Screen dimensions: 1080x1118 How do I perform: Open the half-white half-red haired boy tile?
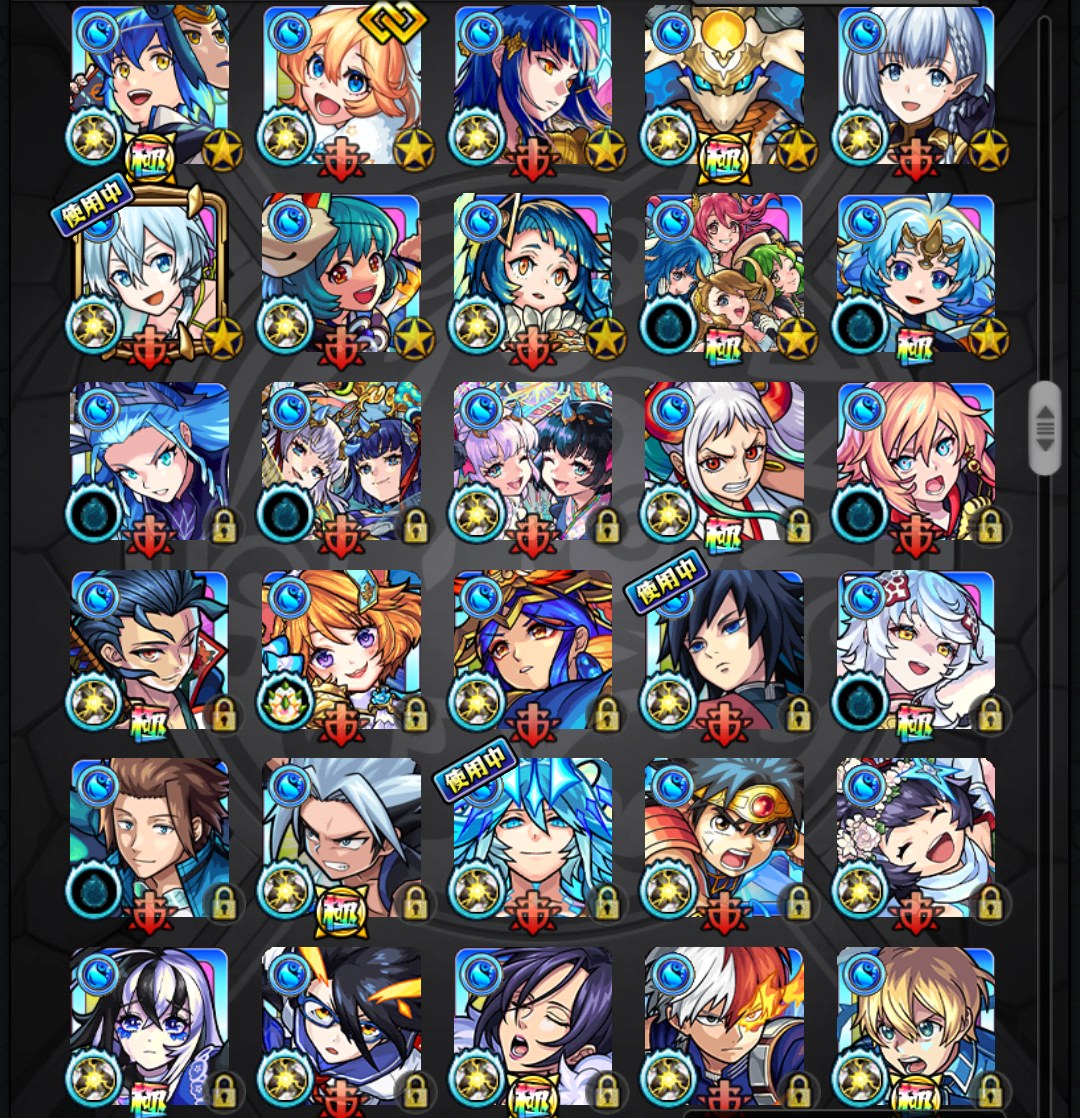(x=724, y=1026)
